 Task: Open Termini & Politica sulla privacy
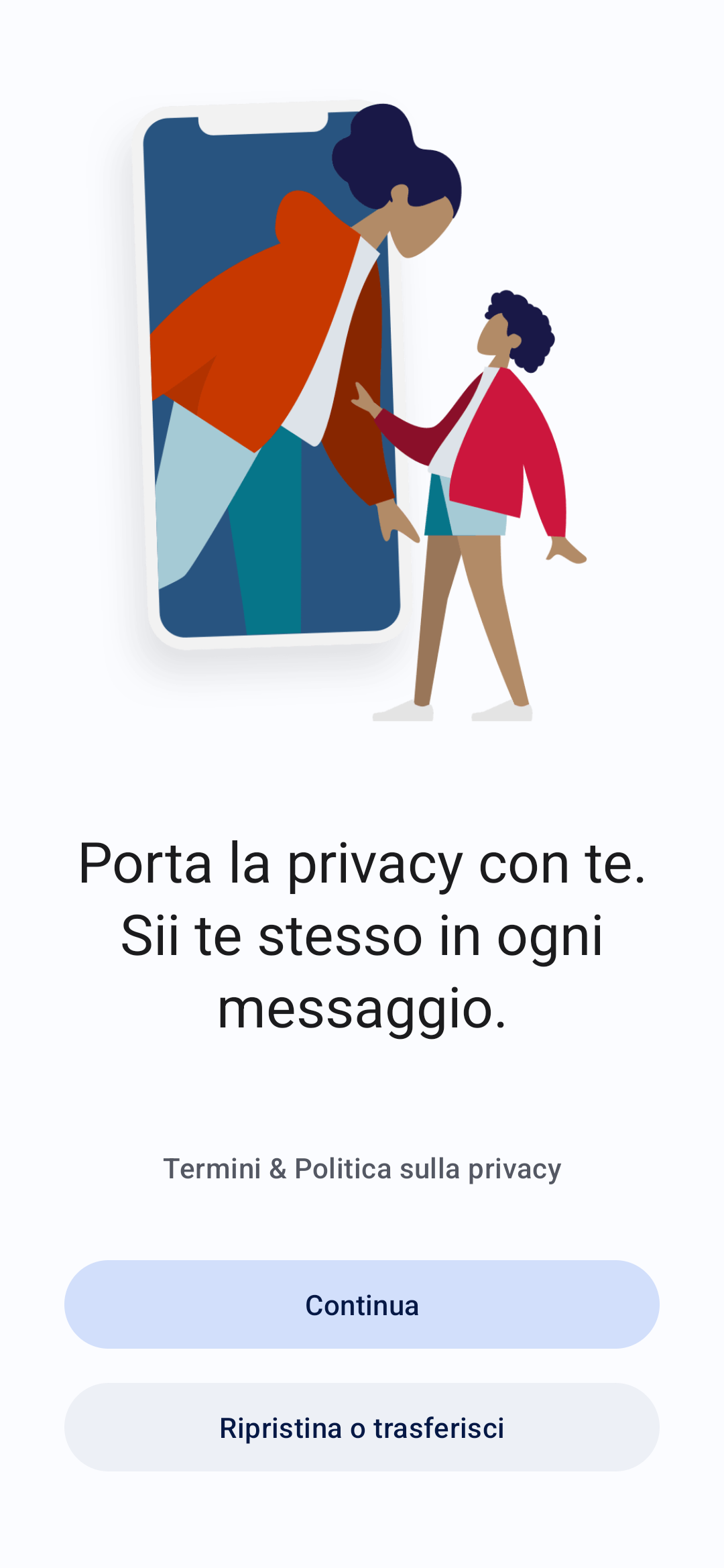click(x=362, y=1169)
